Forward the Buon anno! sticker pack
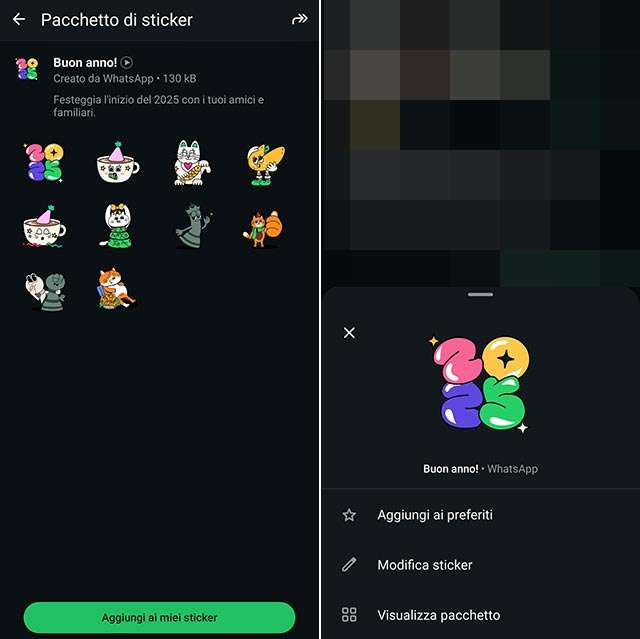 point(298,19)
